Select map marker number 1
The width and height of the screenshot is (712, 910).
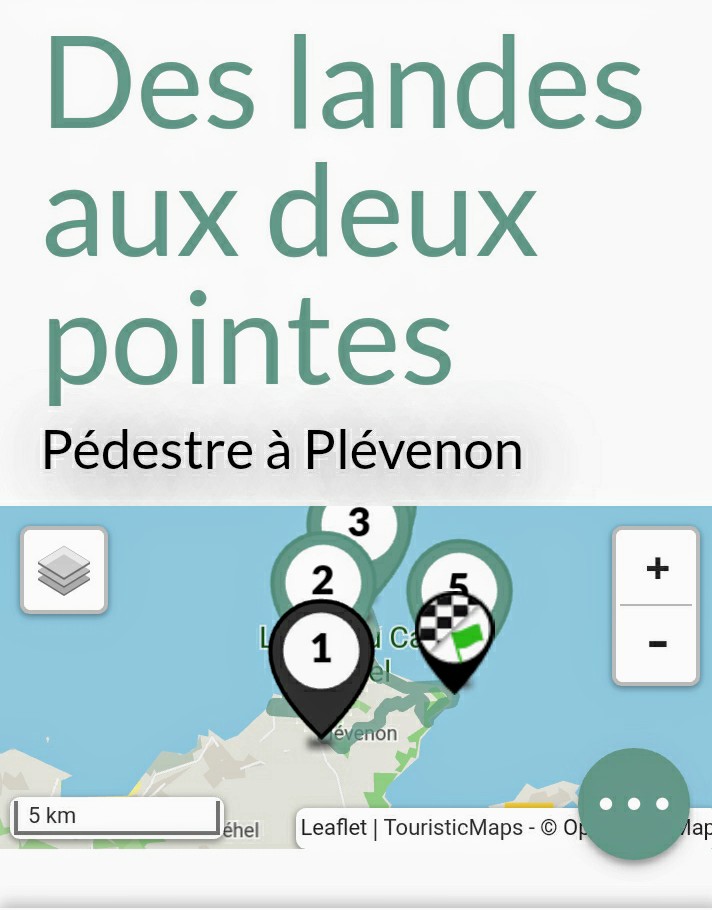click(321, 650)
